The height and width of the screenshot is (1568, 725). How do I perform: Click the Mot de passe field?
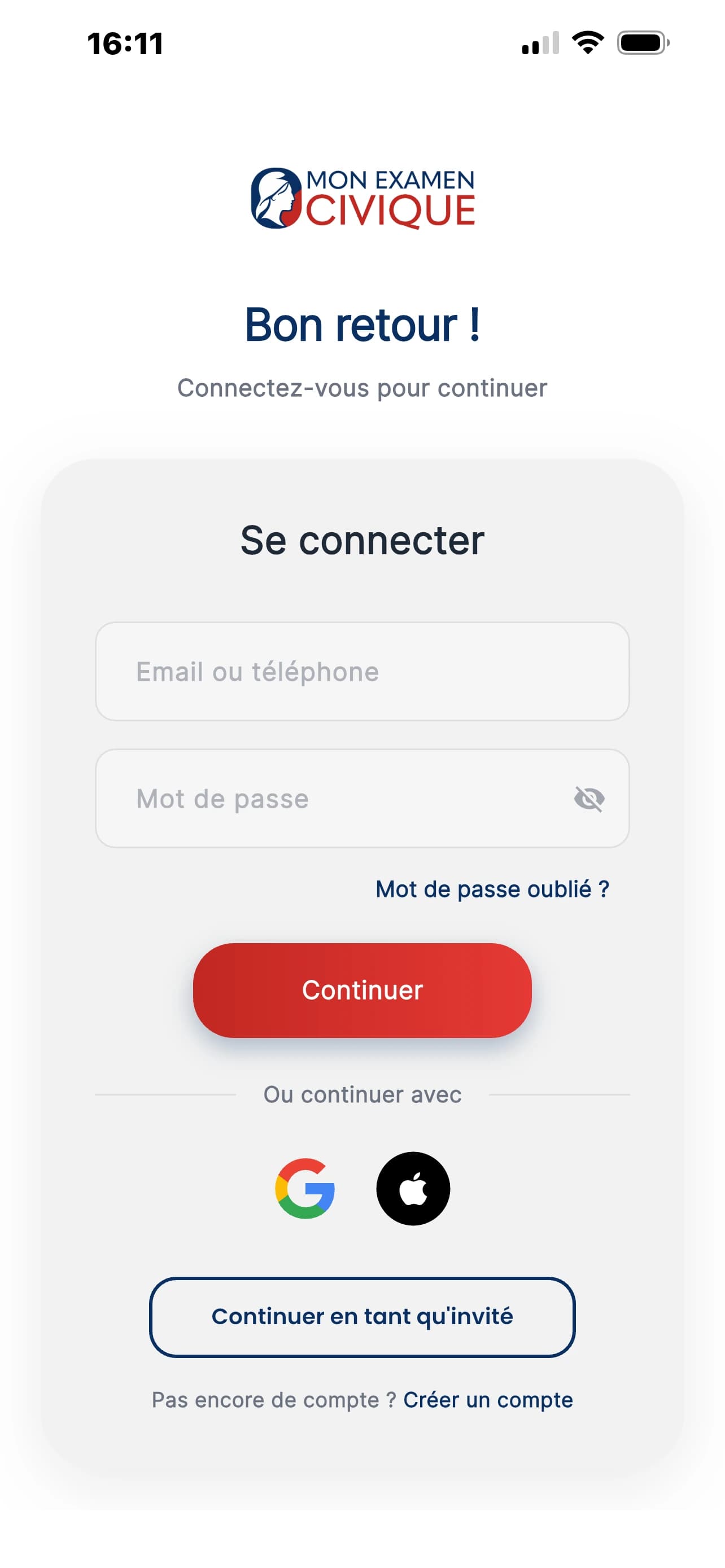pyautogui.click(x=304, y=798)
